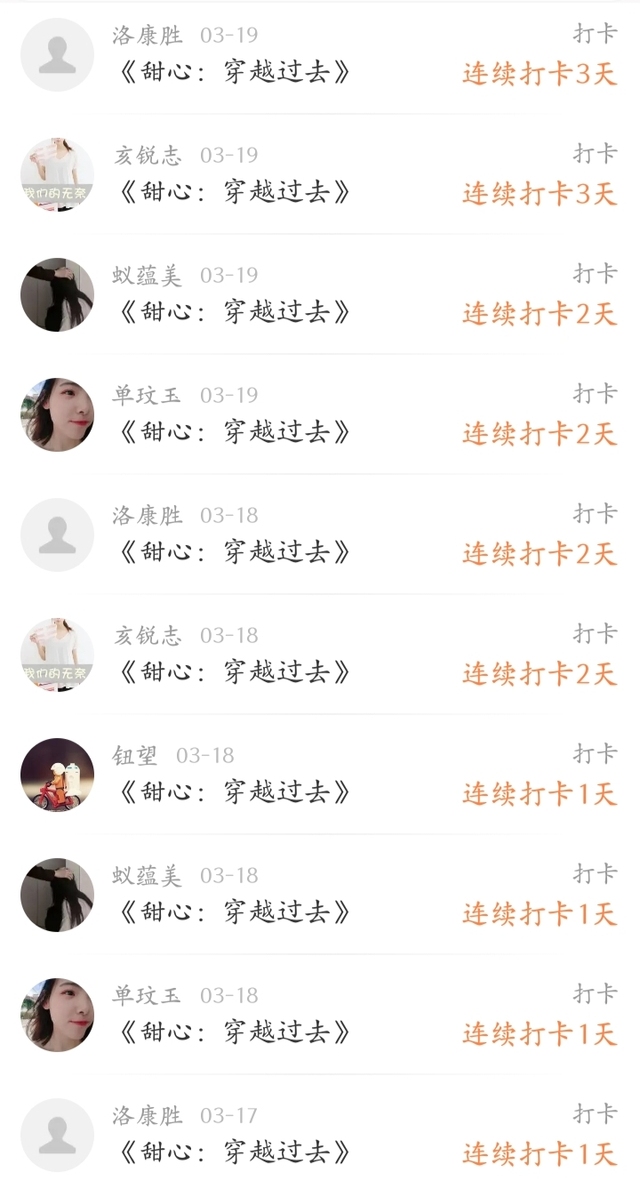Open 亥锐志's 03-18 check-in entry
Screen dimensions: 640x1204
320,655
